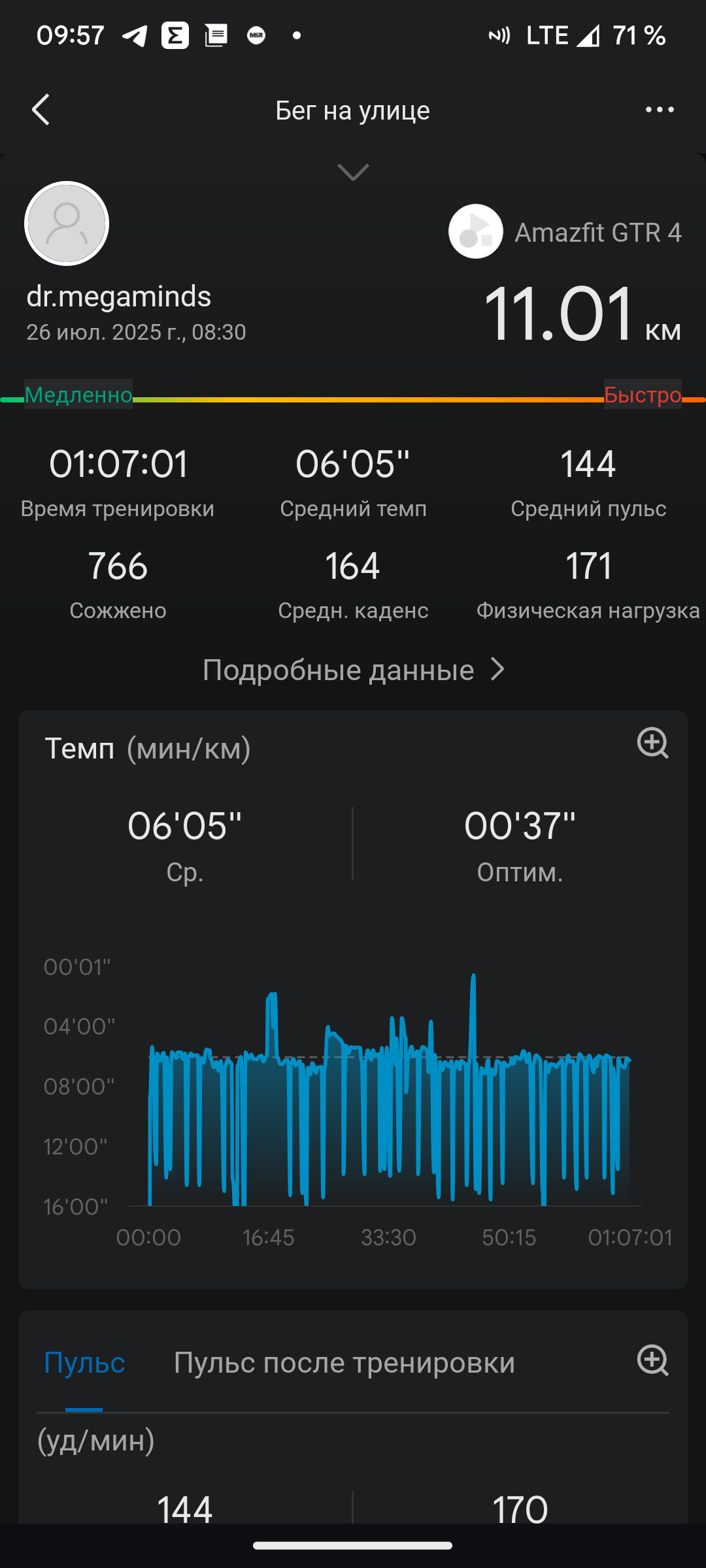Open the dr.megaminds profile avatar

click(67, 223)
